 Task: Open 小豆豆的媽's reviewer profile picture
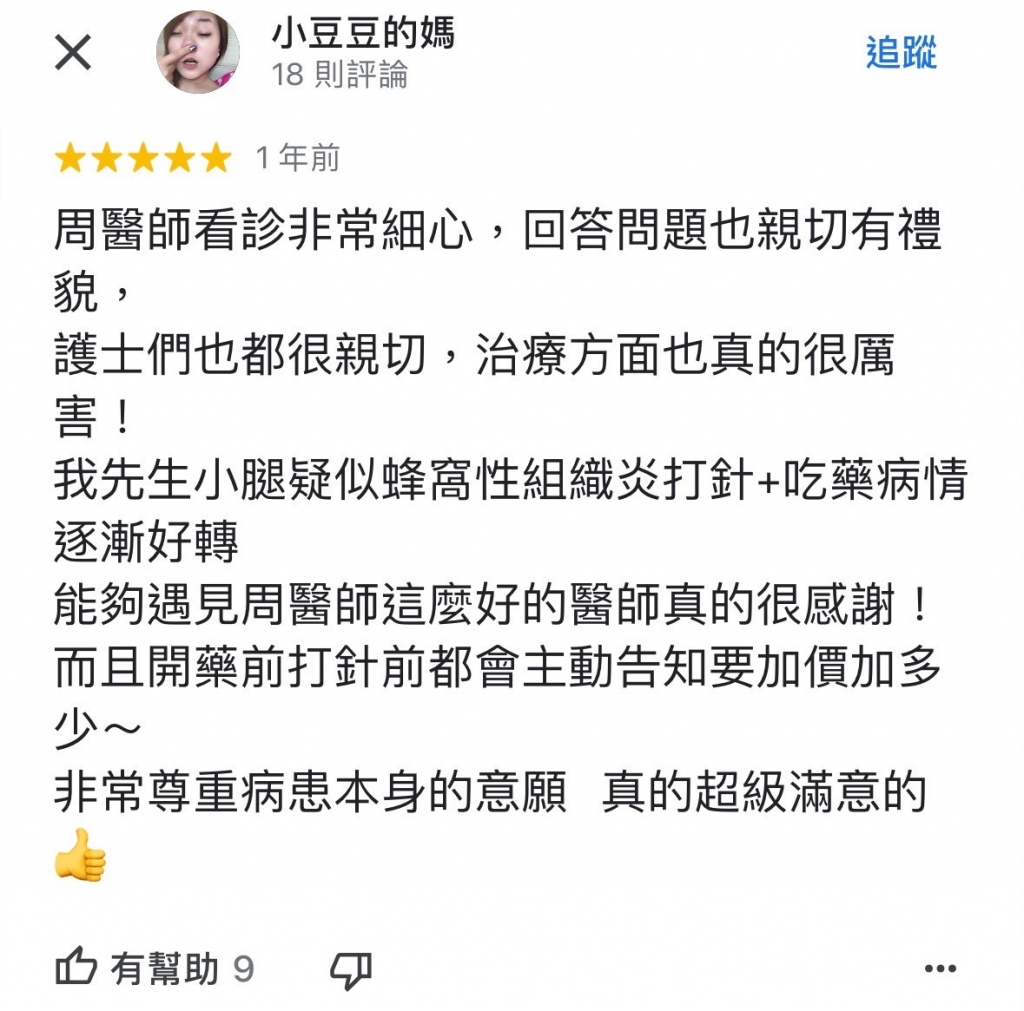tap(198, 52)
